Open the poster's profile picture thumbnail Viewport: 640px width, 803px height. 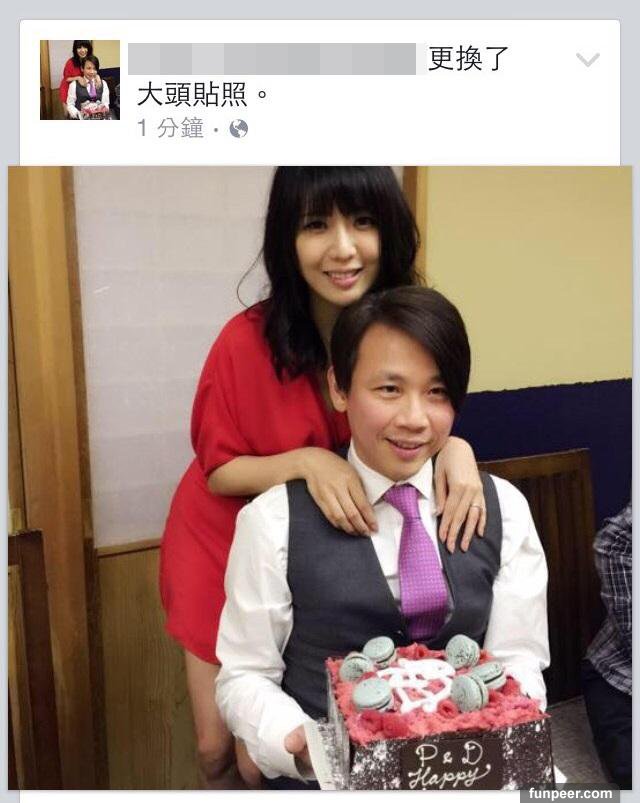point(80,80)
